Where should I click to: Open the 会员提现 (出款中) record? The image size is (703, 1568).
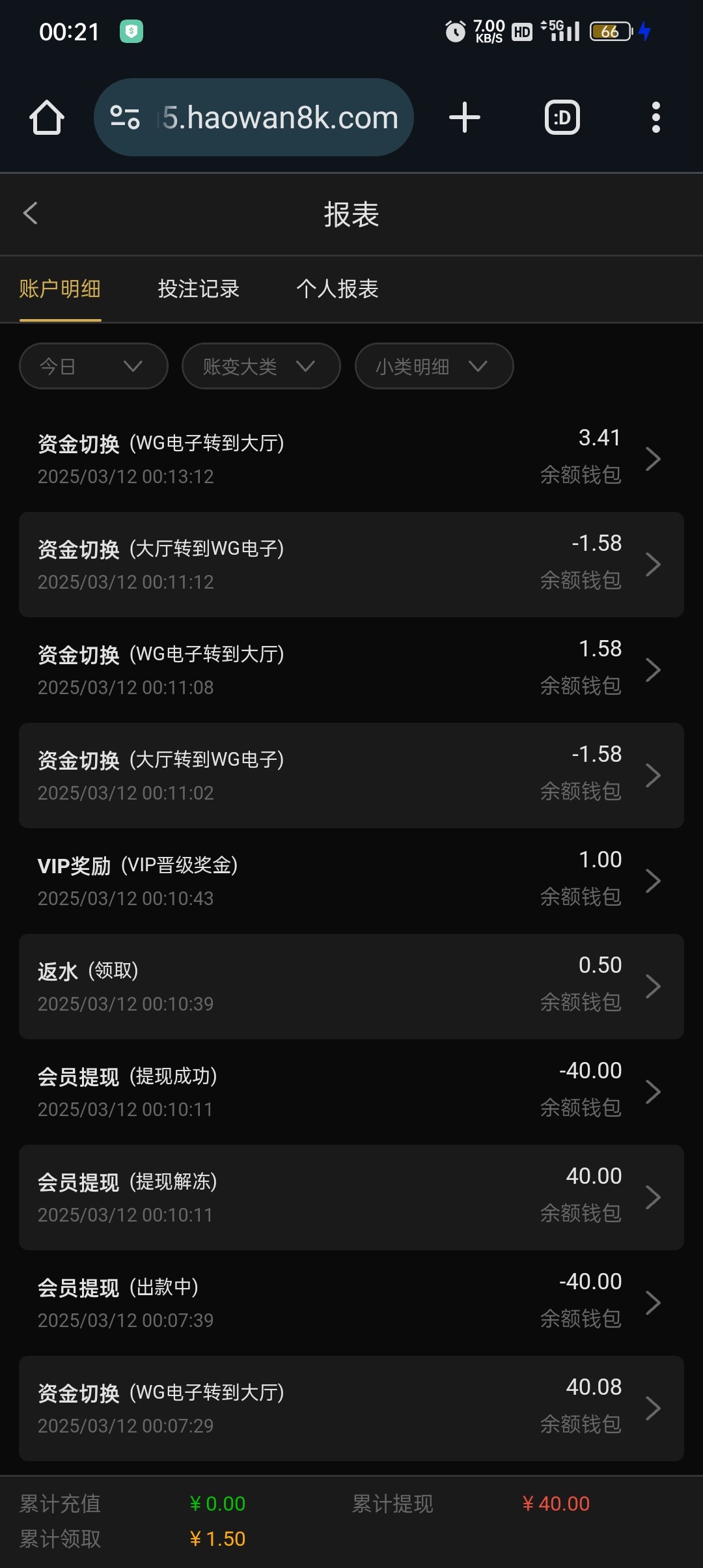click(351, 1303)
